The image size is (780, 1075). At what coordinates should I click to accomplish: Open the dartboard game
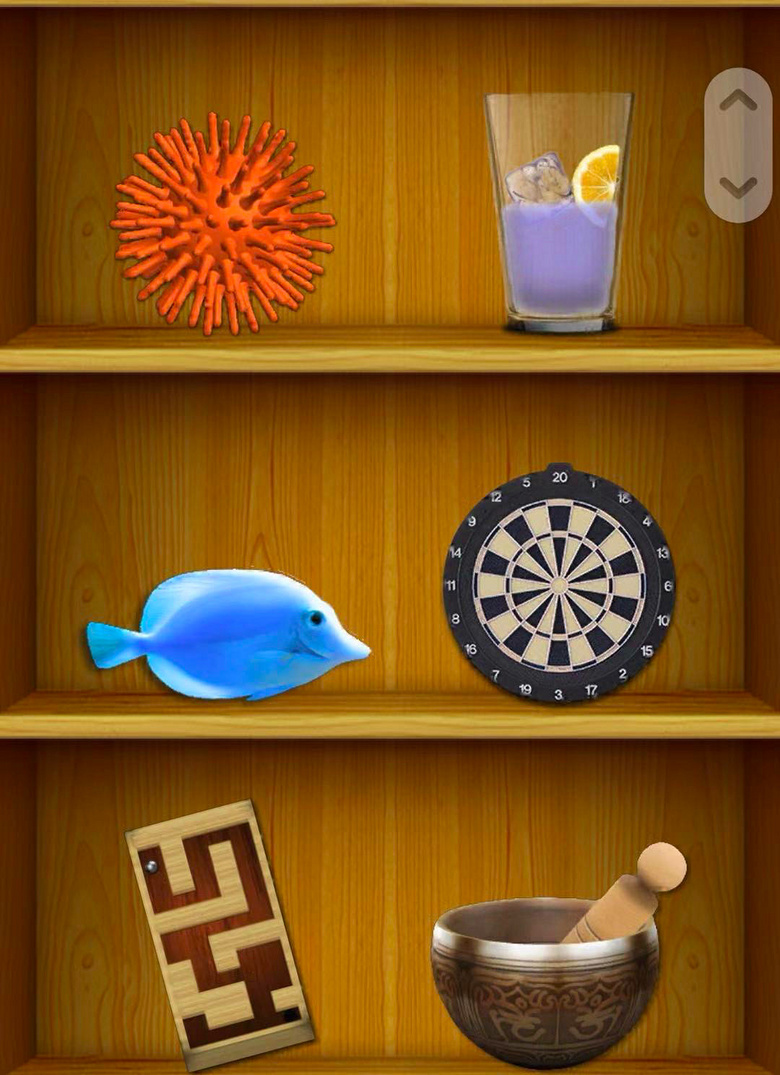[x=559, y=582]
